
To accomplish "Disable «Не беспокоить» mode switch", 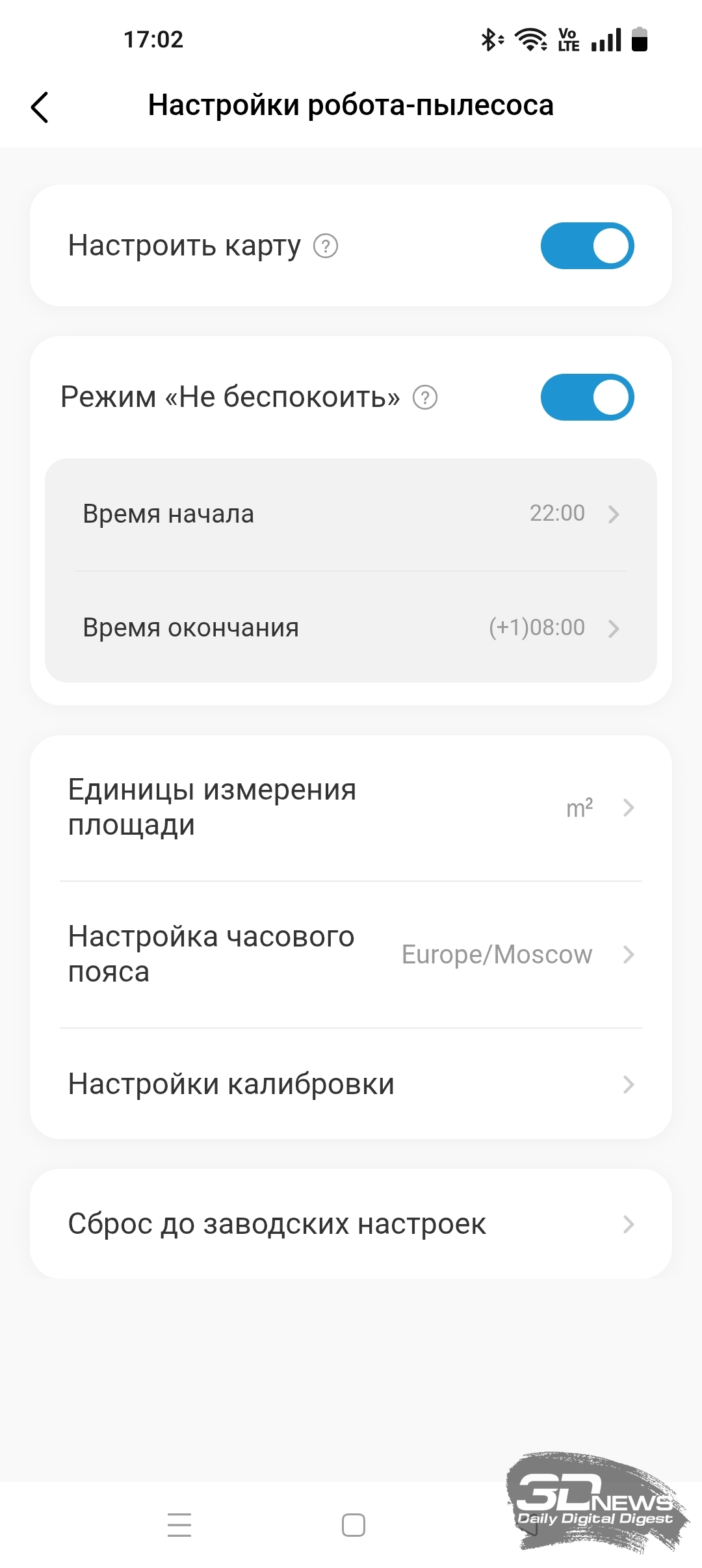I will [x=587, y=397].
